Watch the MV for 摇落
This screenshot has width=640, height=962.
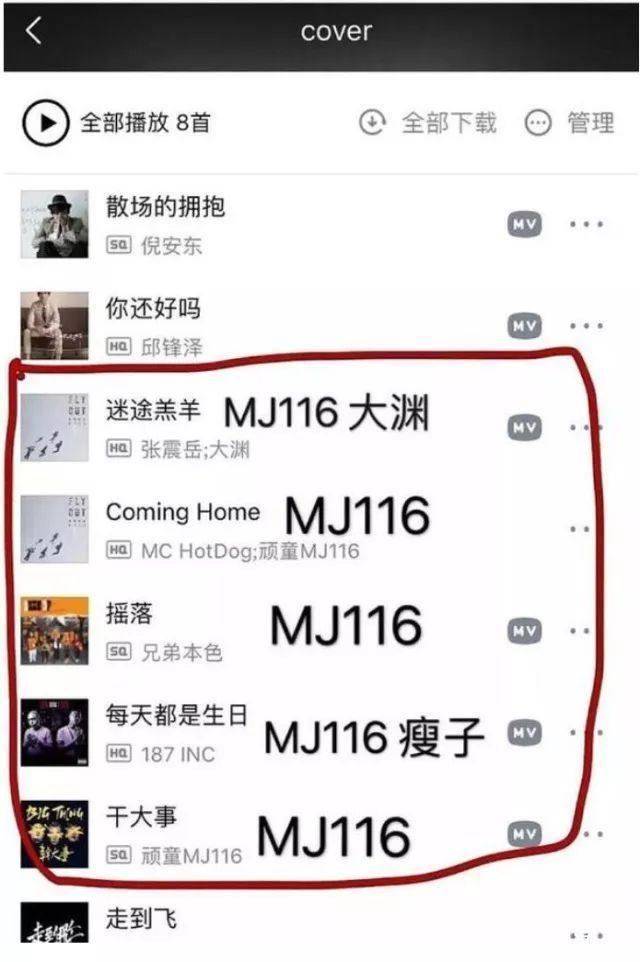[x=524, y=631]
